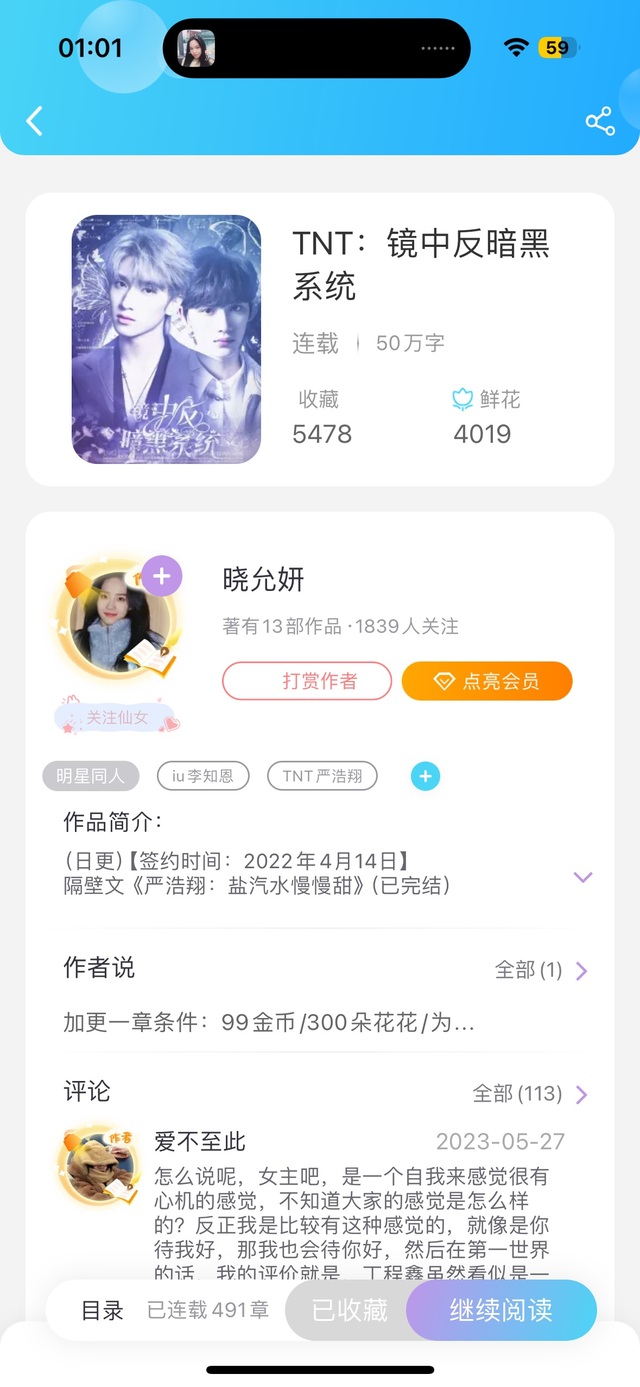Open the 目录 chapter list
Image resolution: width=640 pixels, height=1387 pixels.
(102, 1310)
